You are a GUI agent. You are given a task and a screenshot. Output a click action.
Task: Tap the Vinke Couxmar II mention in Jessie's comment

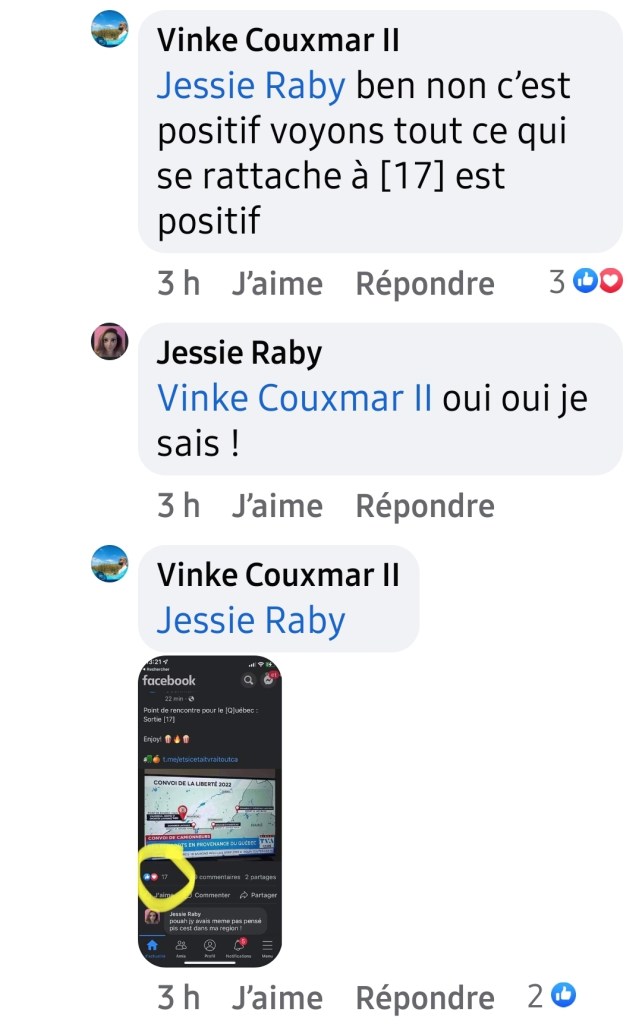pyautogui.click(x=295, y=398)
